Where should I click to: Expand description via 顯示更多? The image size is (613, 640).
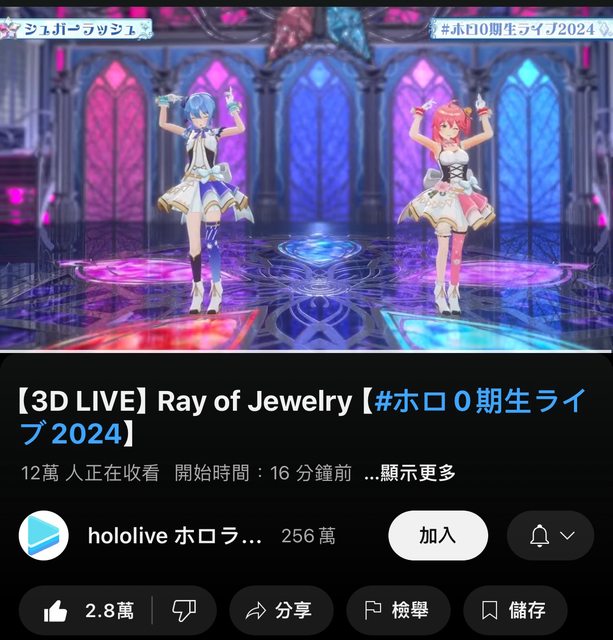410,473
